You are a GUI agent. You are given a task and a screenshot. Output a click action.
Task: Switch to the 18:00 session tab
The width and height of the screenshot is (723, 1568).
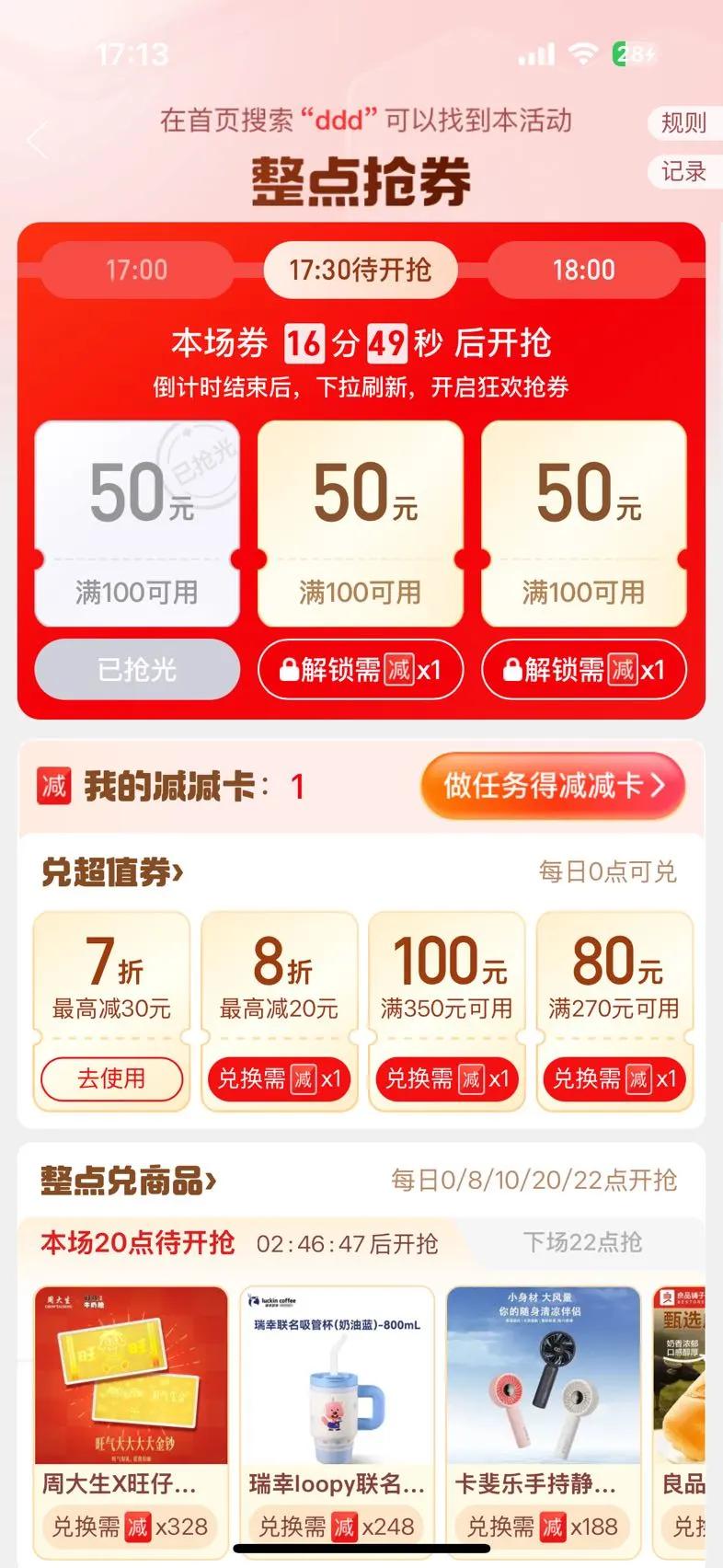point(583,270)
